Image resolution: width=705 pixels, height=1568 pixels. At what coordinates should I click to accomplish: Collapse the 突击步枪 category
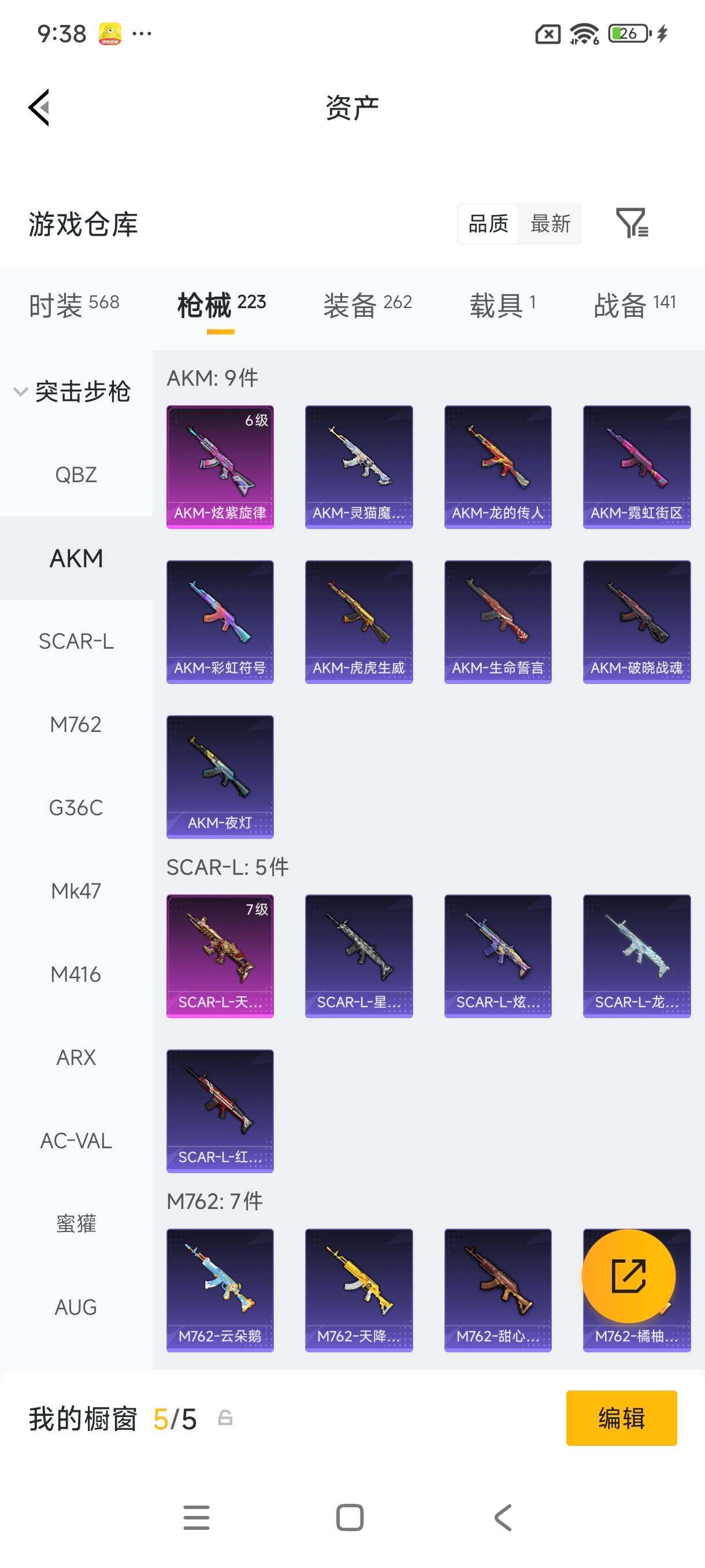(x=73, y=391)
